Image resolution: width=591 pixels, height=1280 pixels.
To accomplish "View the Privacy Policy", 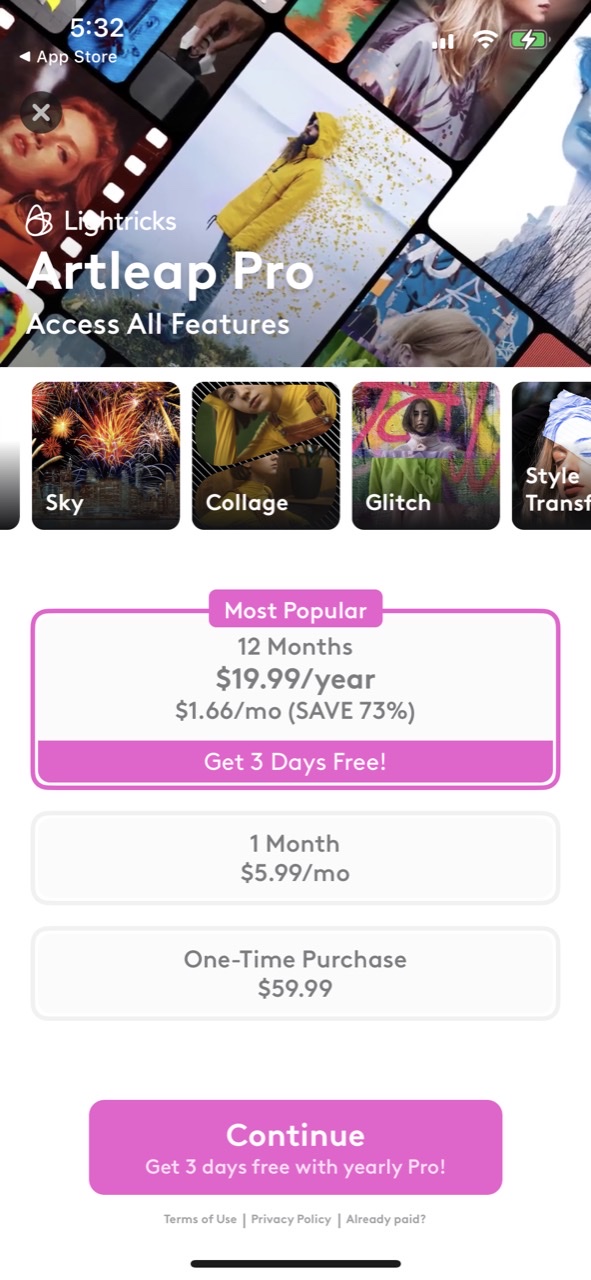I will (291, 1219).
